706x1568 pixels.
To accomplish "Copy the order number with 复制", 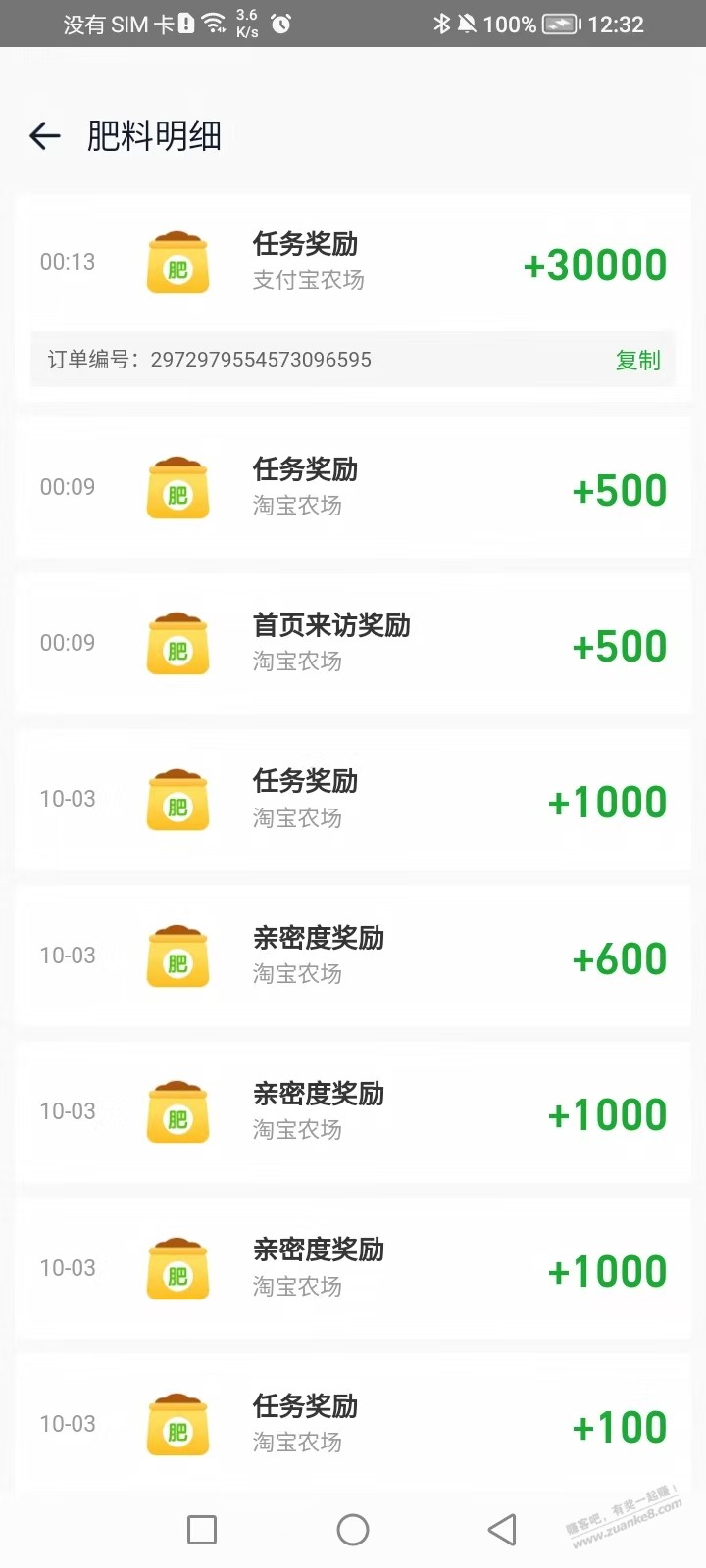I will (637, 360).
